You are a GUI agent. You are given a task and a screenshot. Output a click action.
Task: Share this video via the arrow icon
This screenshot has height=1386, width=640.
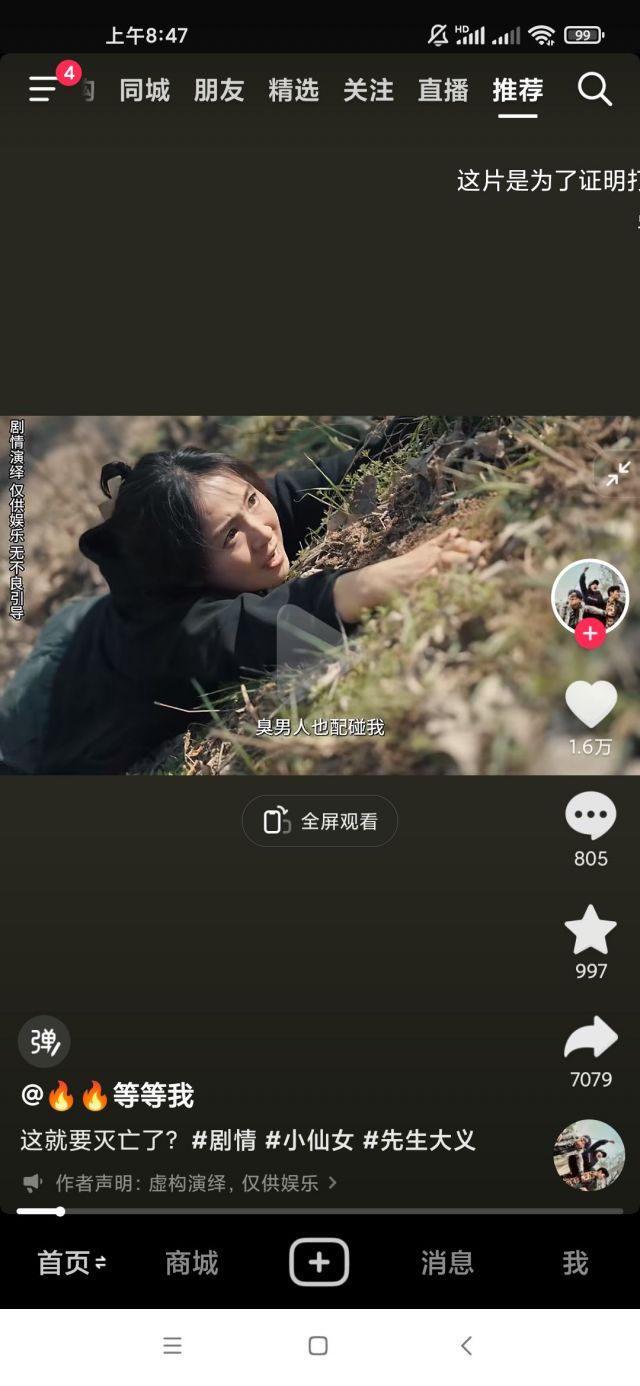pyautogui.click(x=590, y=1040)
